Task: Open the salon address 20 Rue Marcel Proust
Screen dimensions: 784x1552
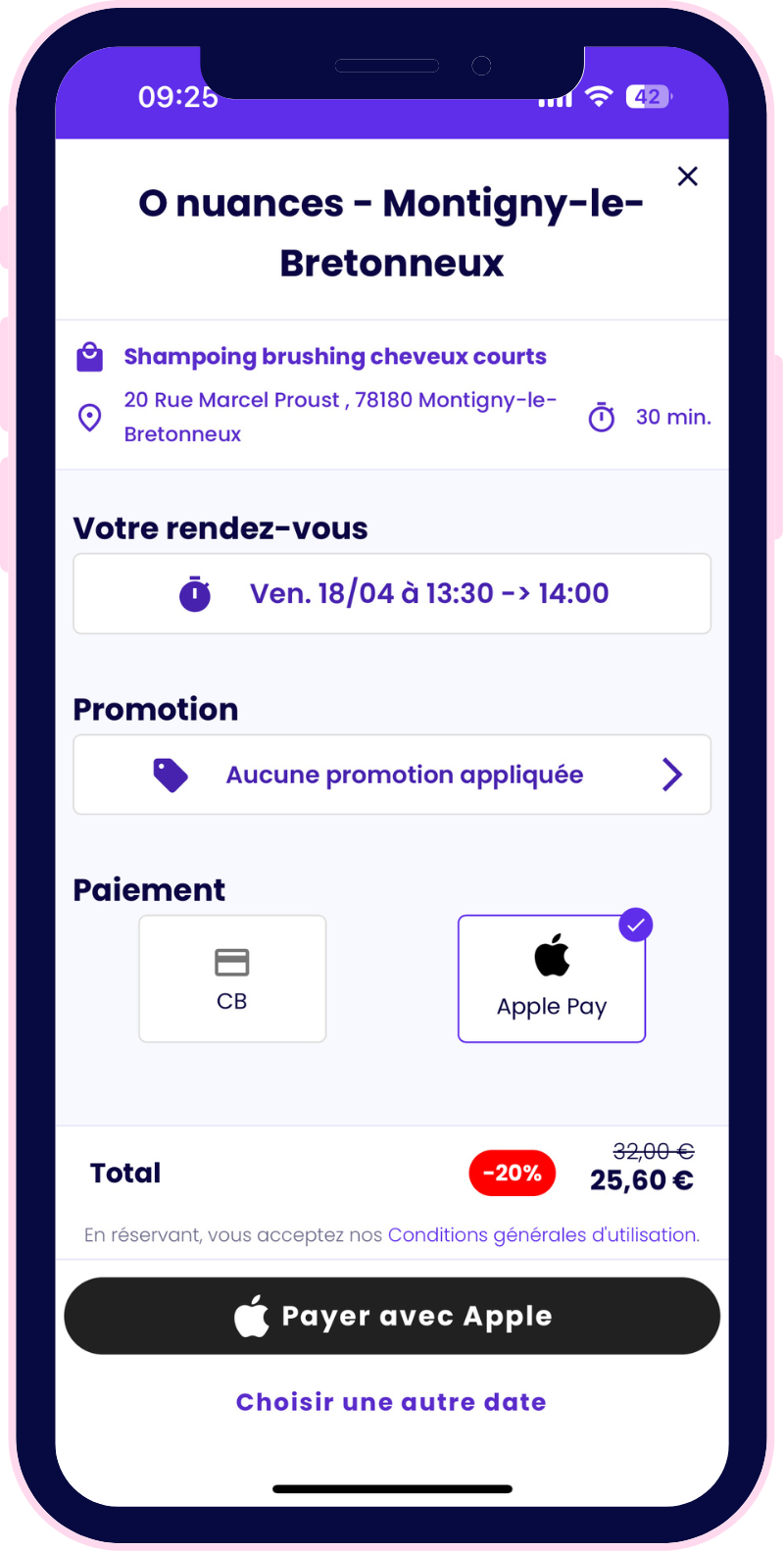Action: [x=339, y=417]
